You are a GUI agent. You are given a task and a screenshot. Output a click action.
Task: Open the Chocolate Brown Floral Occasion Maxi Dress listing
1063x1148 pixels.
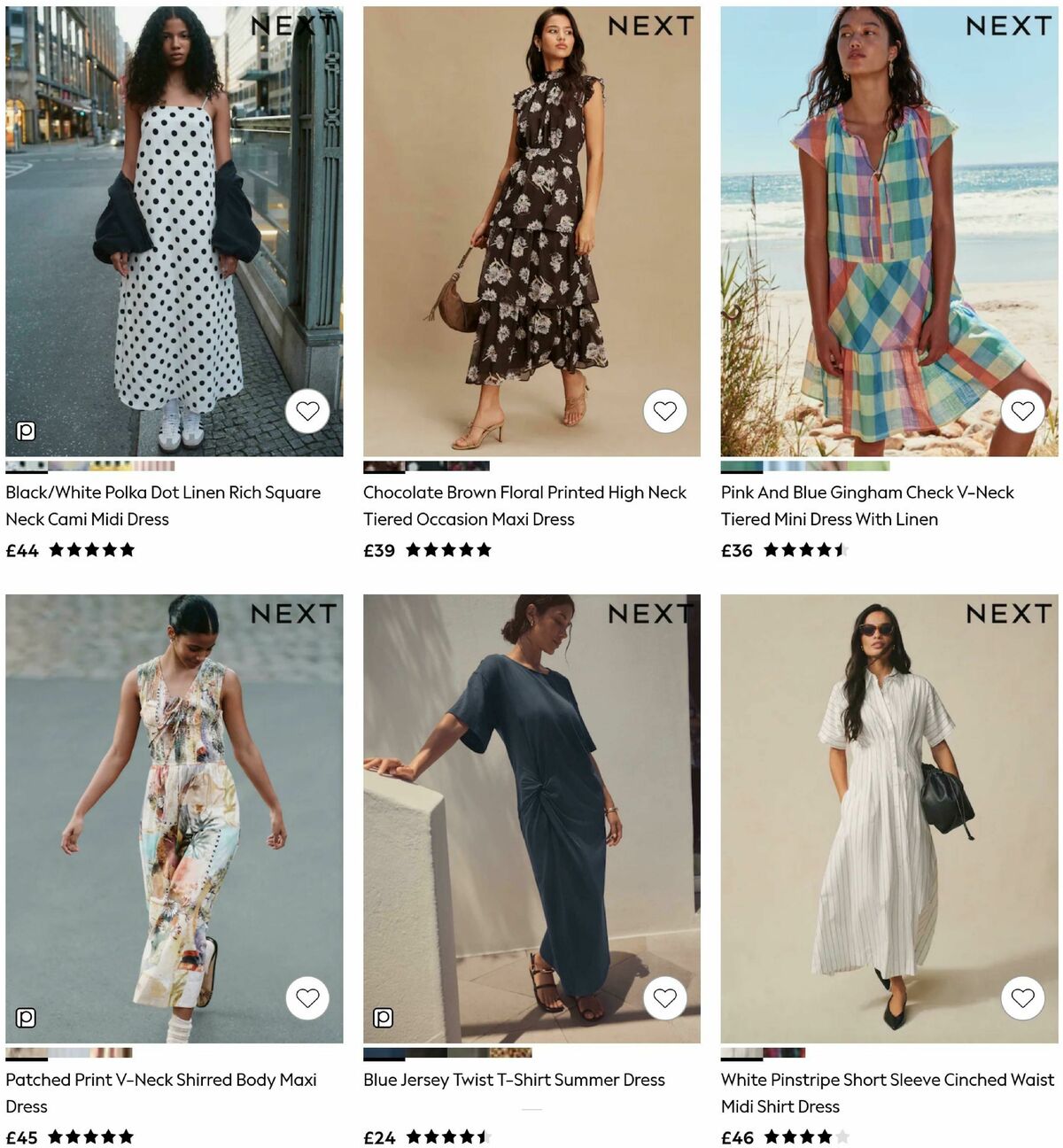tap(524, 506)
